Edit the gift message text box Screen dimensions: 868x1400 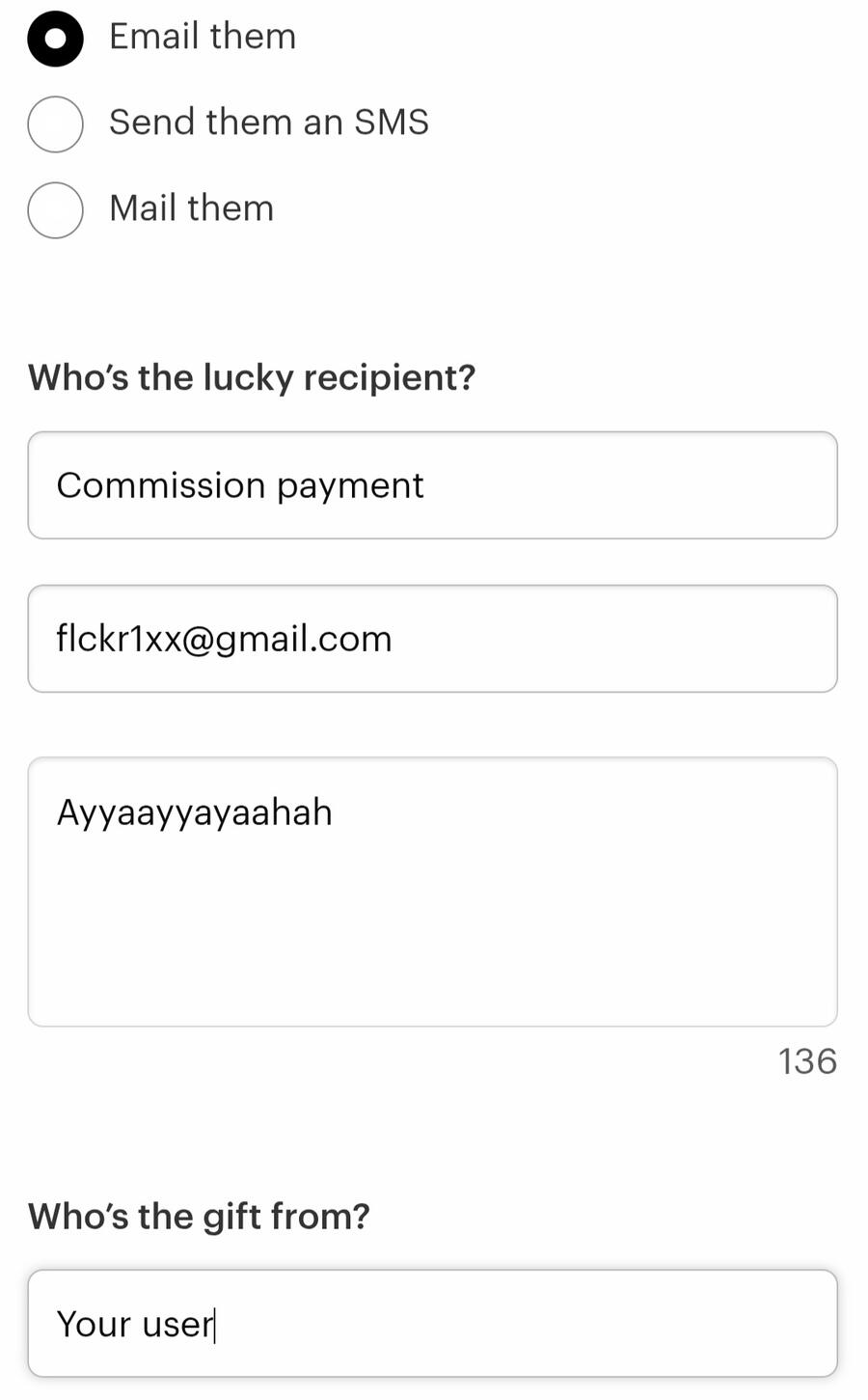pyautogui.click(x=432, y=892)
